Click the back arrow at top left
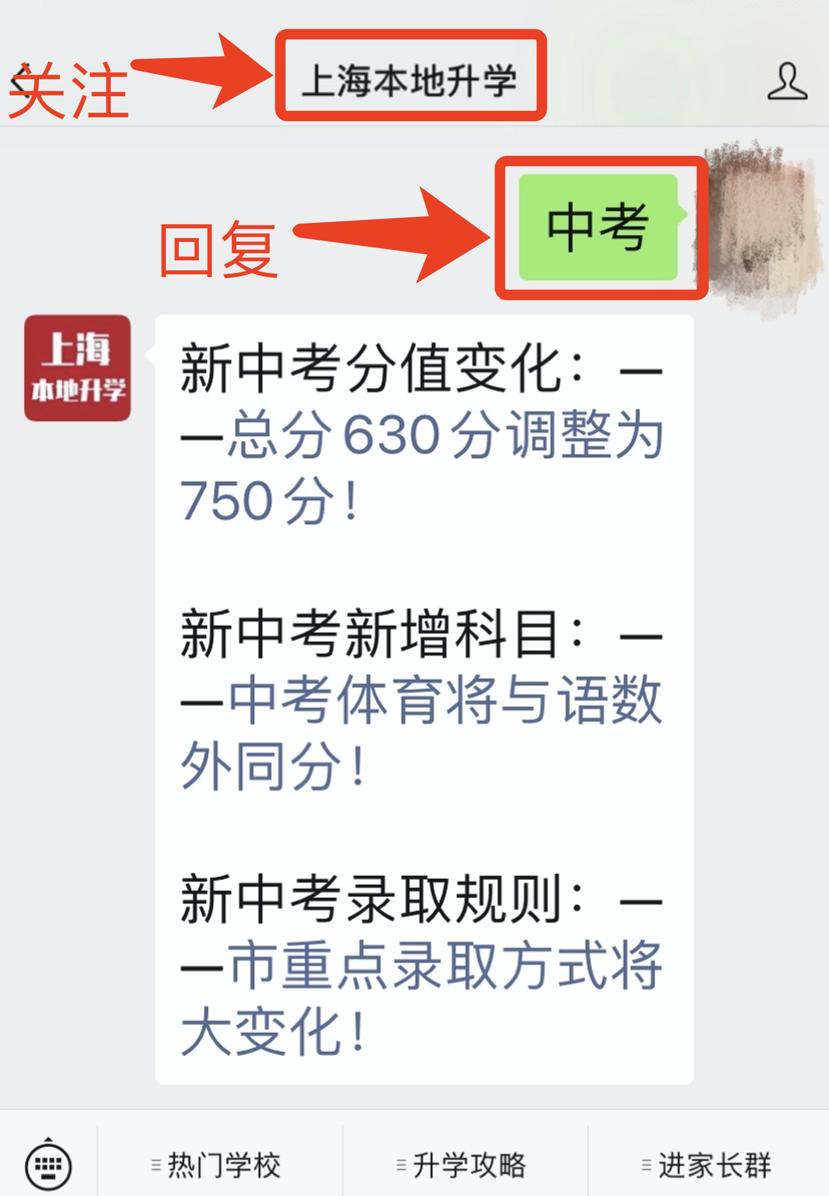 tap(14, 82)
